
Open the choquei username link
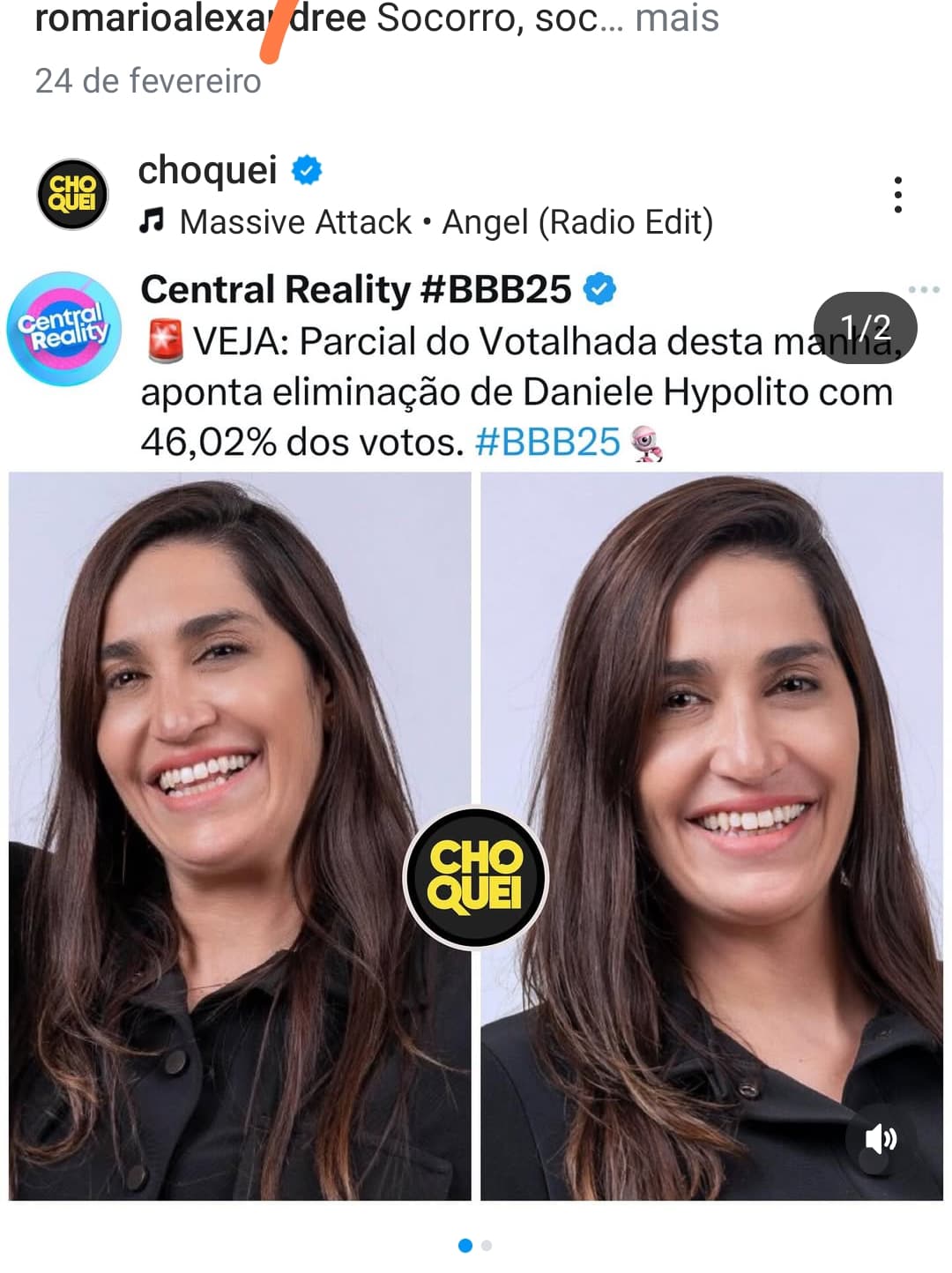[x=208, y=170]
